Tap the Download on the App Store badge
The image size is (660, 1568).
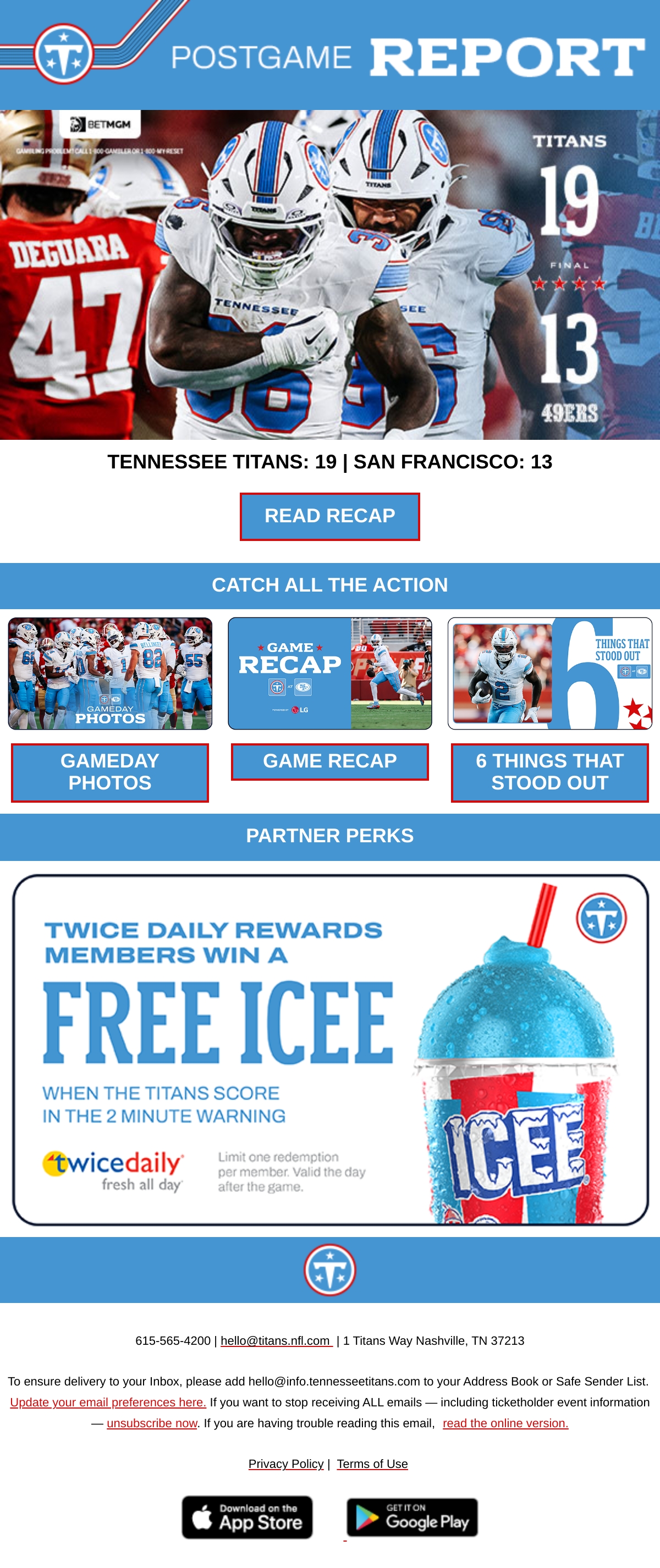point(247,1517)
